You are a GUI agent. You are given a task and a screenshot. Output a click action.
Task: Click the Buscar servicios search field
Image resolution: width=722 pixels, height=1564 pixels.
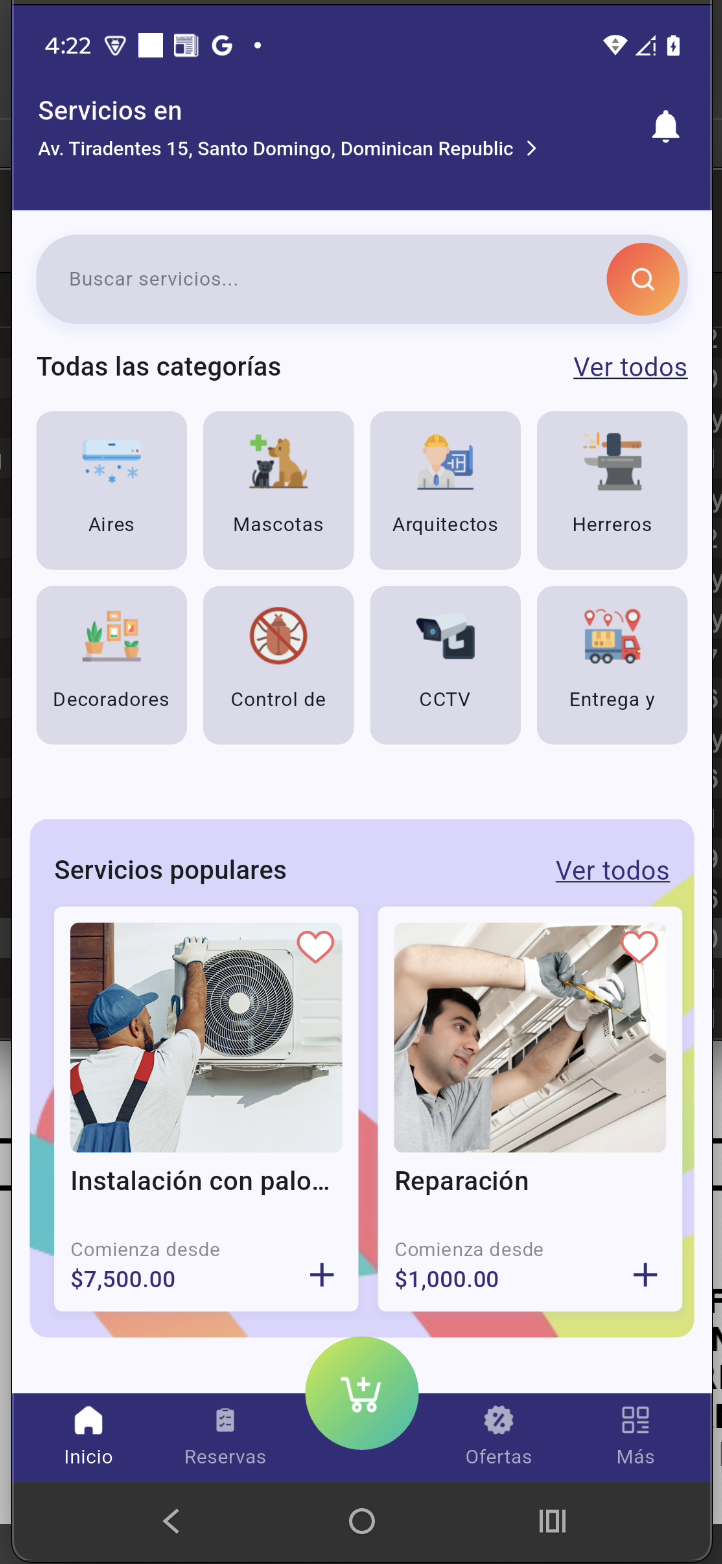300,279
